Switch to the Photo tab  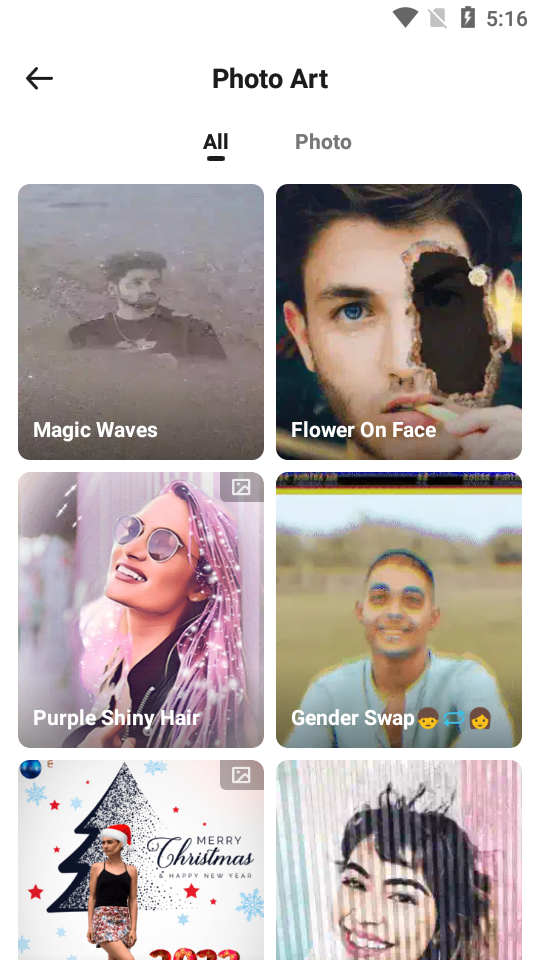[323, 142]
